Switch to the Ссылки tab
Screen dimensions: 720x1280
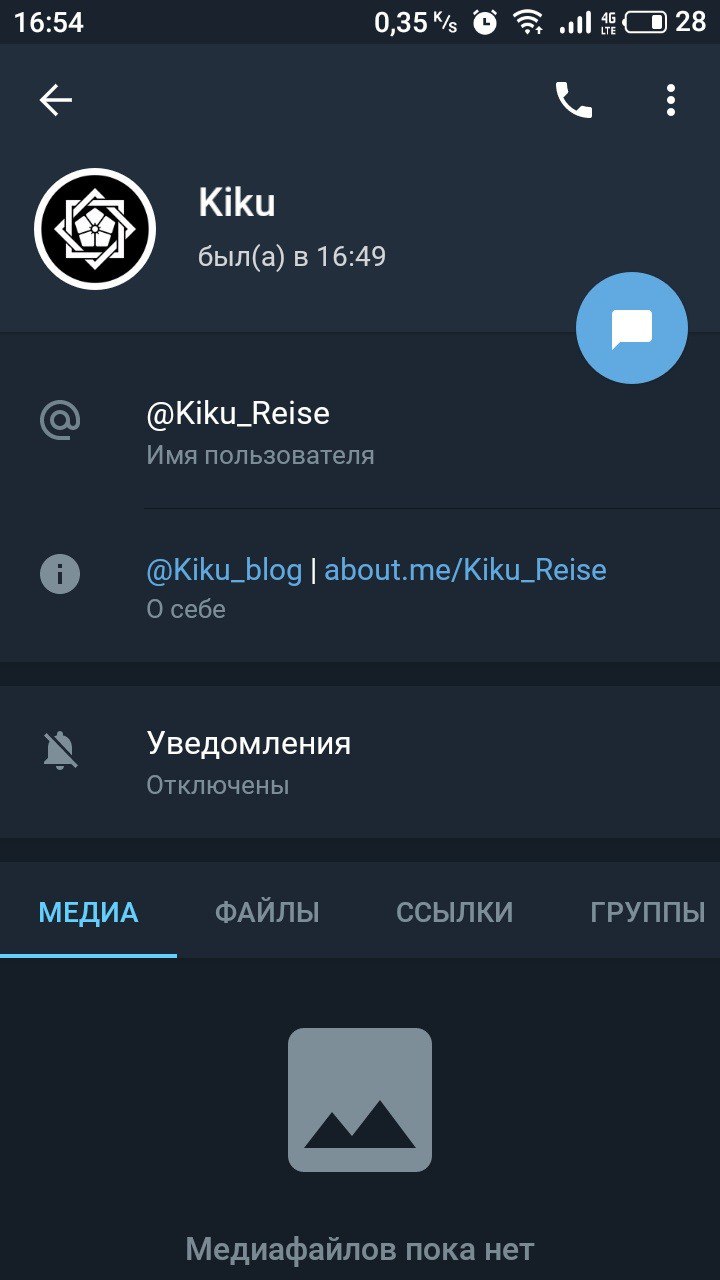point(454,912)
